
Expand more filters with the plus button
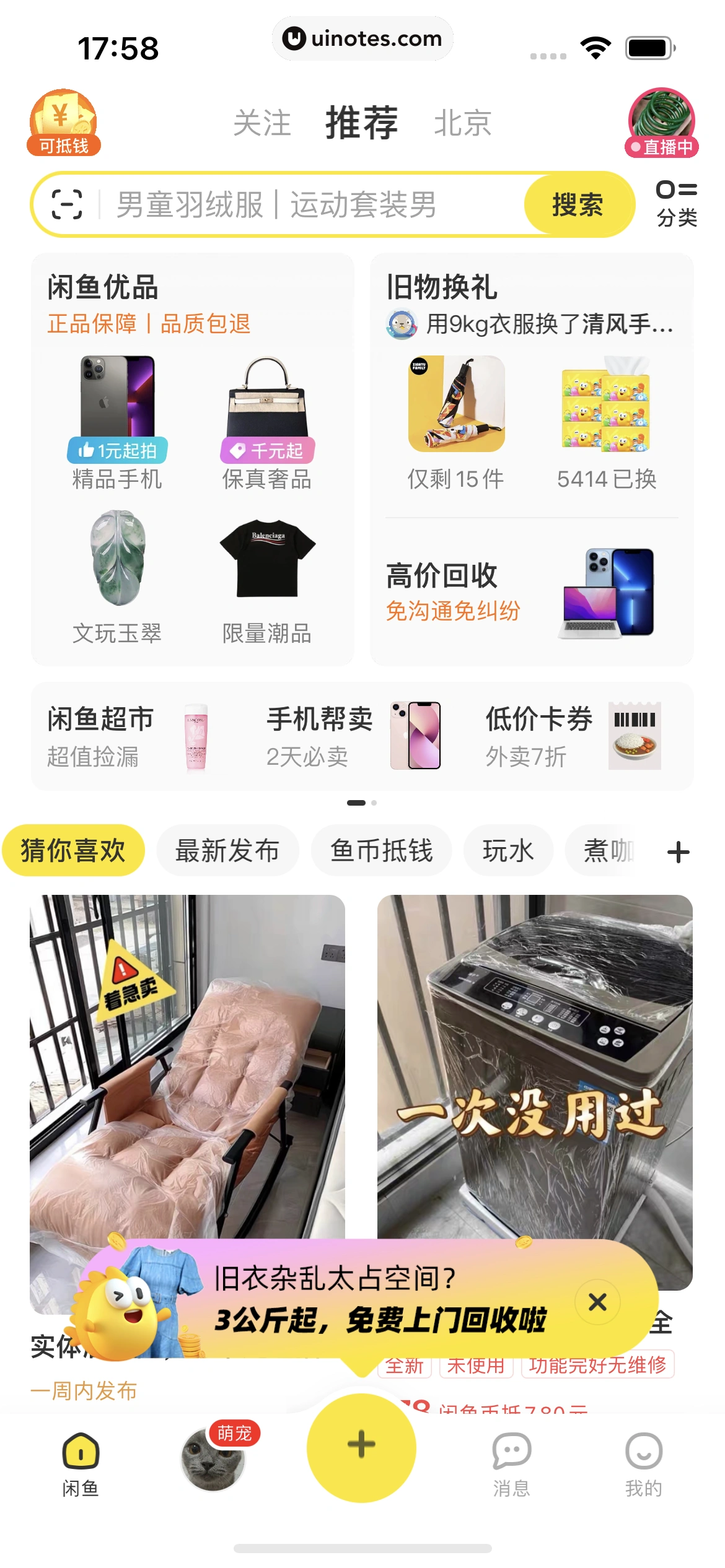point(679,850)
